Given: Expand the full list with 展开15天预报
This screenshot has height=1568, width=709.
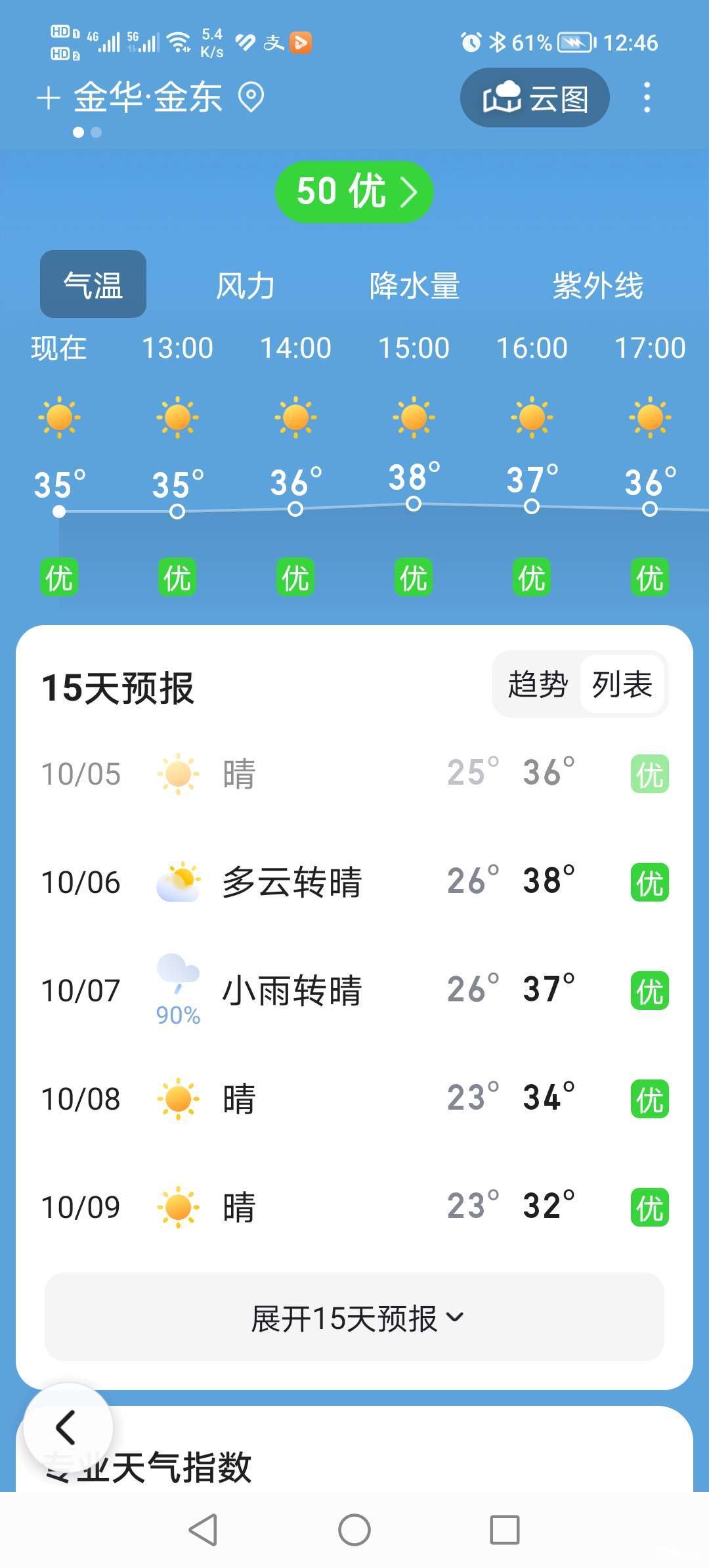Looking at the screenshot, I should 354,1318.
